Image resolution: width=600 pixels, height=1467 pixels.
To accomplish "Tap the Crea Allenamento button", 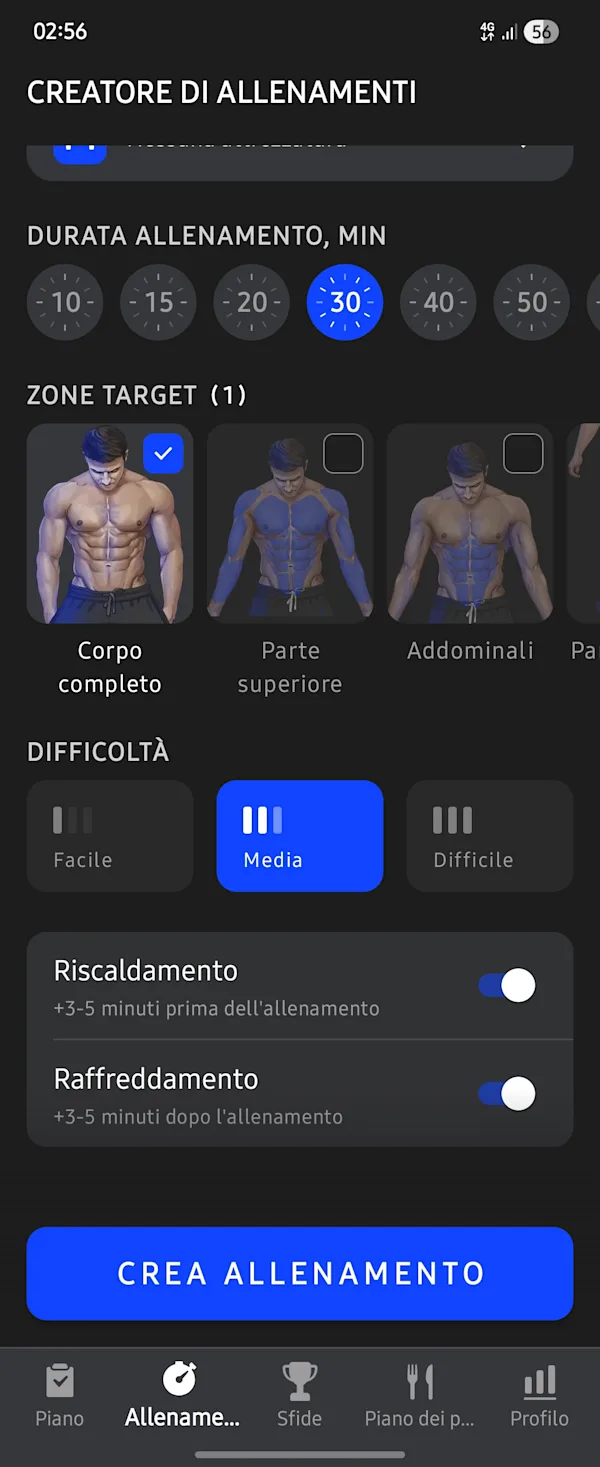I will pyautogui.click(x=300, y=1273).
